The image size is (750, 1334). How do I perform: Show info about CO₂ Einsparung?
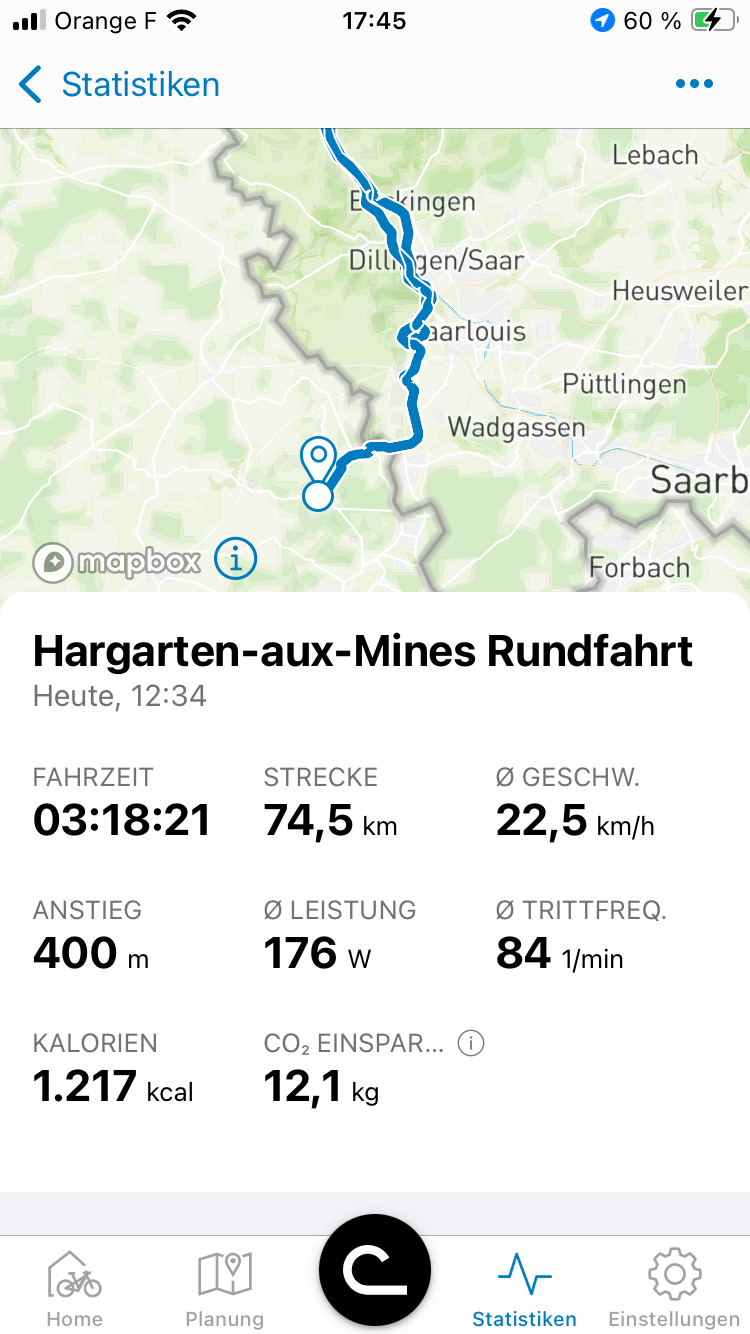click(x=471, y=1044)
